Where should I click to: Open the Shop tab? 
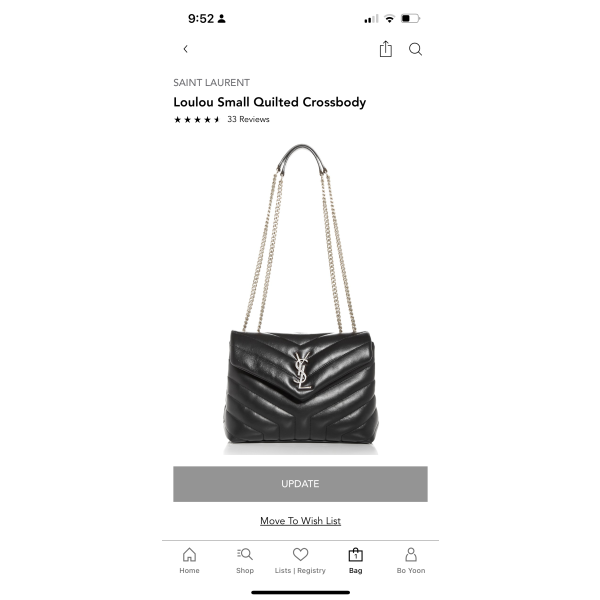pyautogui.click(x=245, y=560)
